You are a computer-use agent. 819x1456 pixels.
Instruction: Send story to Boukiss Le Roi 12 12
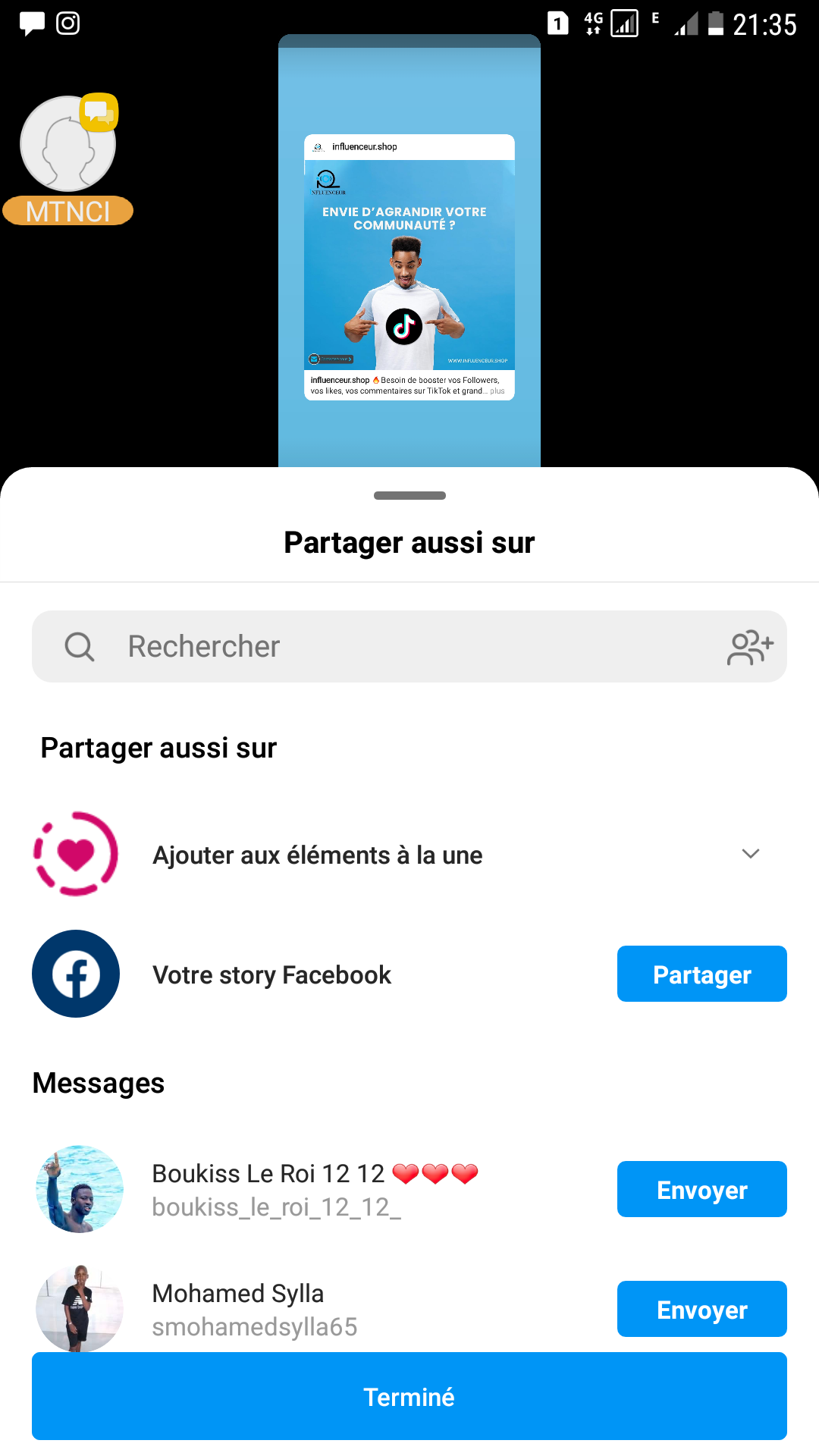coord(701,1189)
